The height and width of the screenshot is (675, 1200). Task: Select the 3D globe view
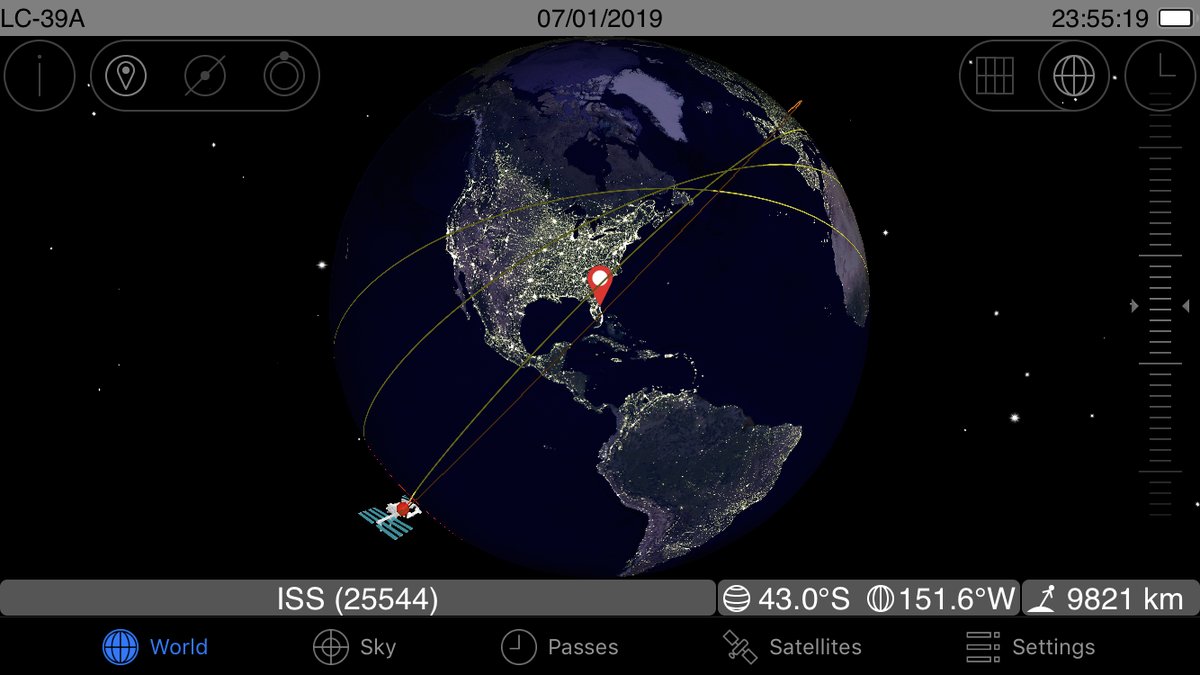coord(1073,76)
